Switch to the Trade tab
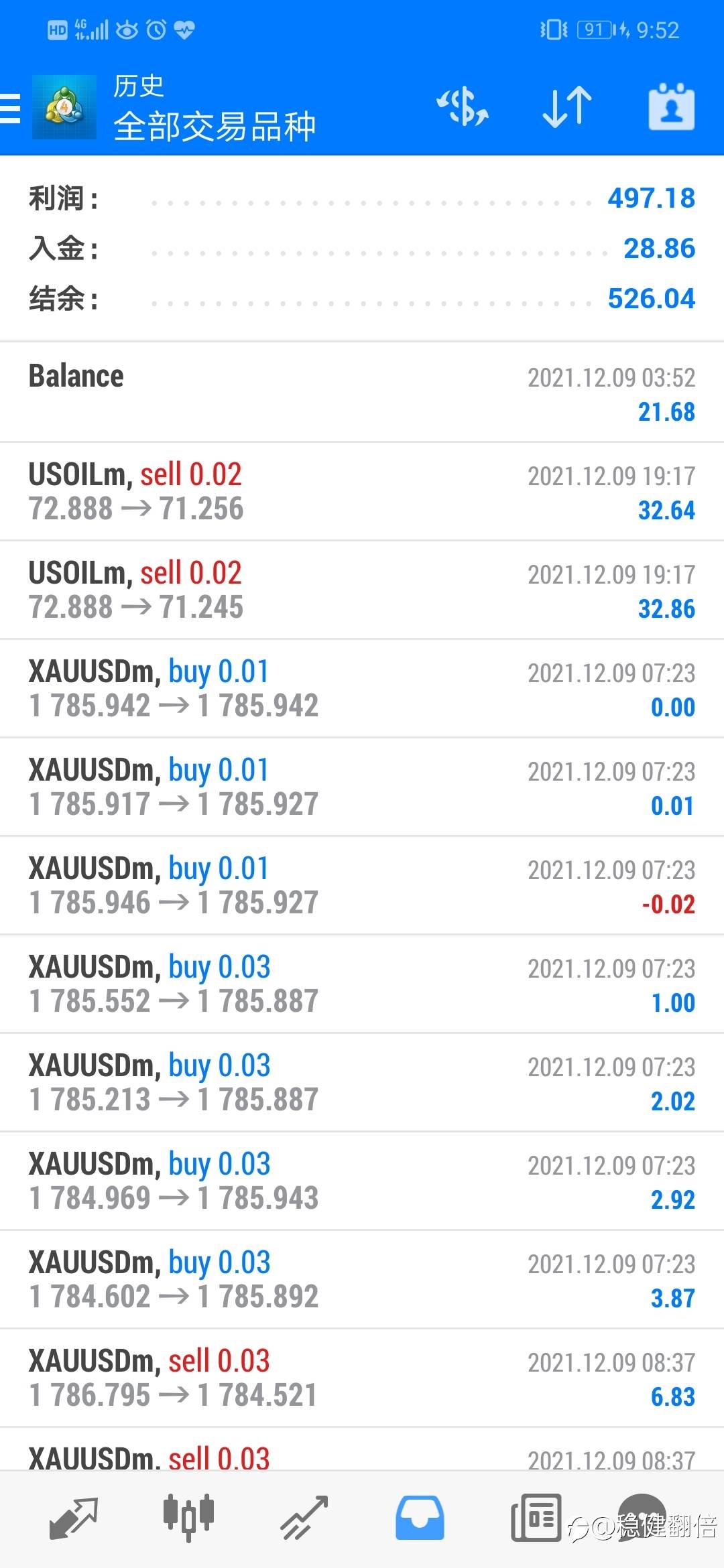 coord(304,1517)
